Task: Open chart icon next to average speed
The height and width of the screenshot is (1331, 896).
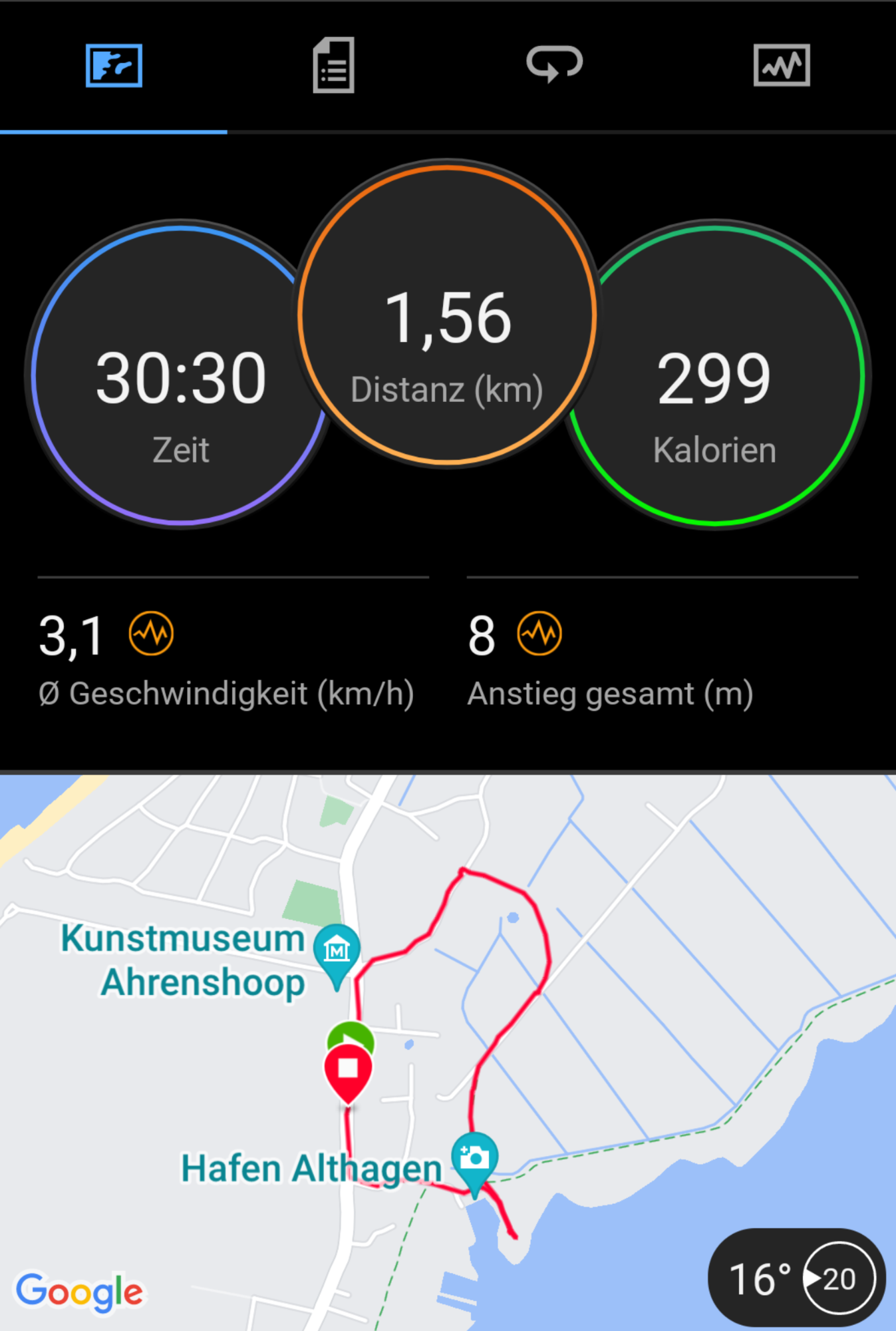Action: 151,634
